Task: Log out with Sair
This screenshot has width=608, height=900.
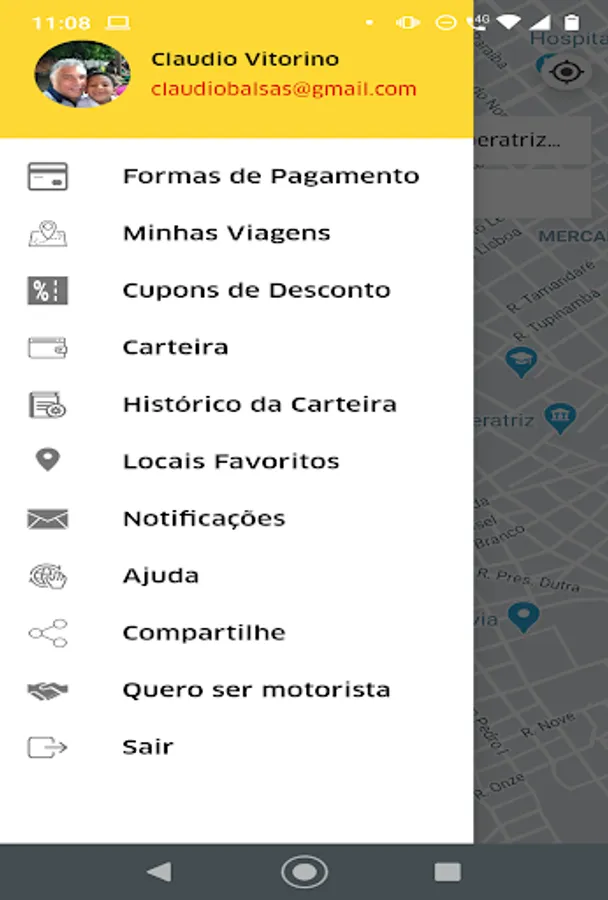Action: click(147, 747)
